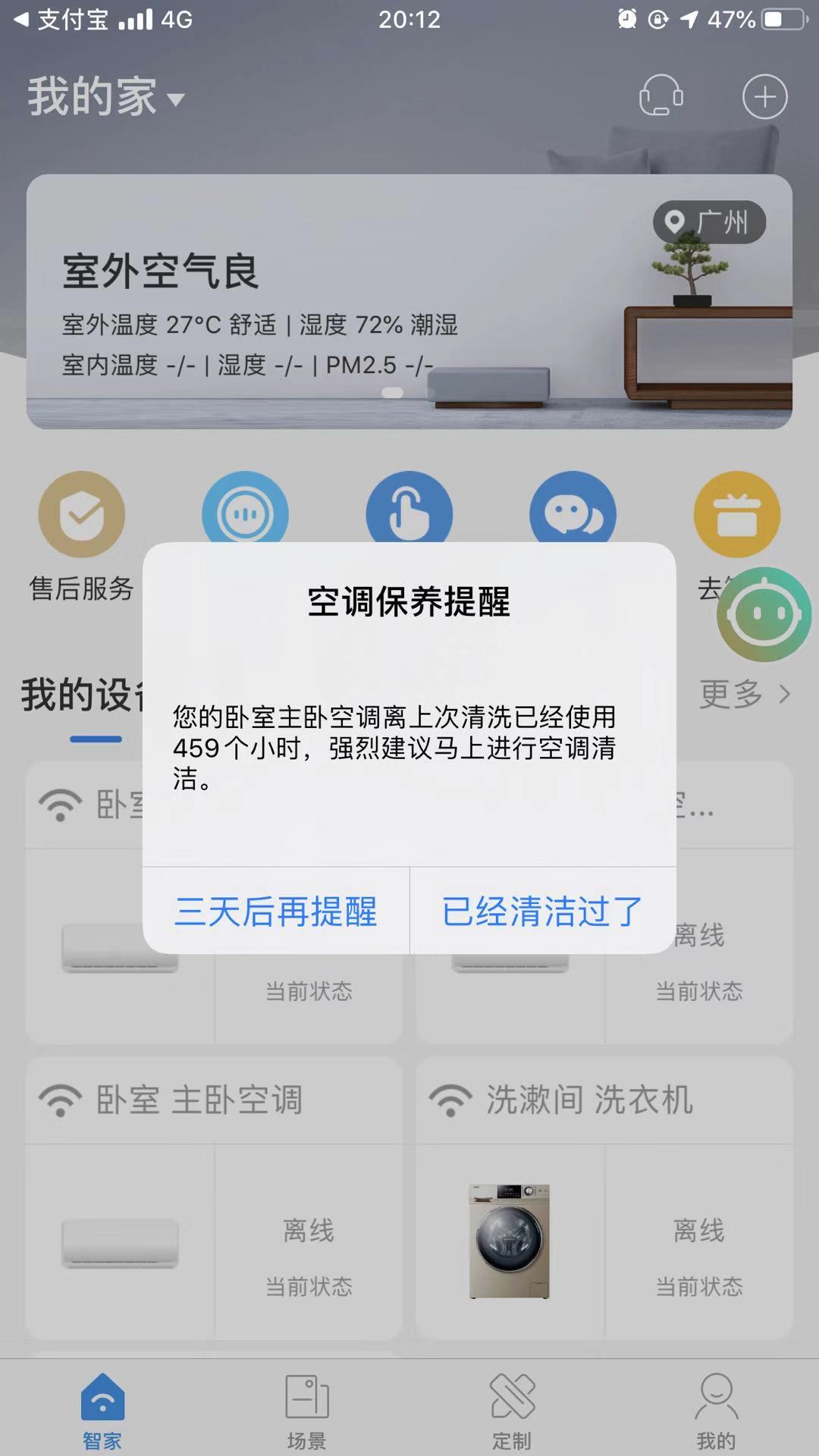Image resolution: width=819 pixels, height=1456 pixels.
Task: View 更多 devices
Action: coord(744,694)
